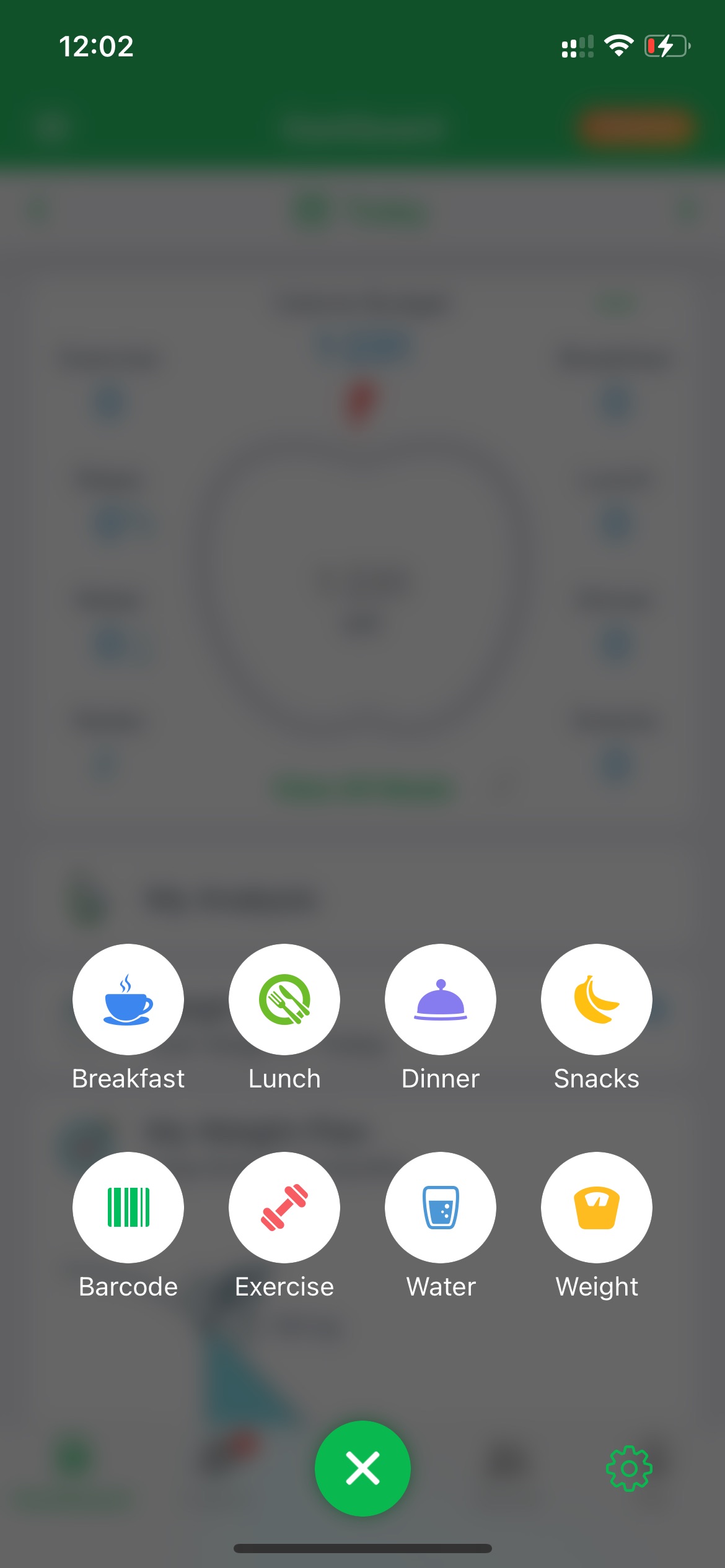
Task: Log Snacks with the banana icon
Action: click(597, 999)
